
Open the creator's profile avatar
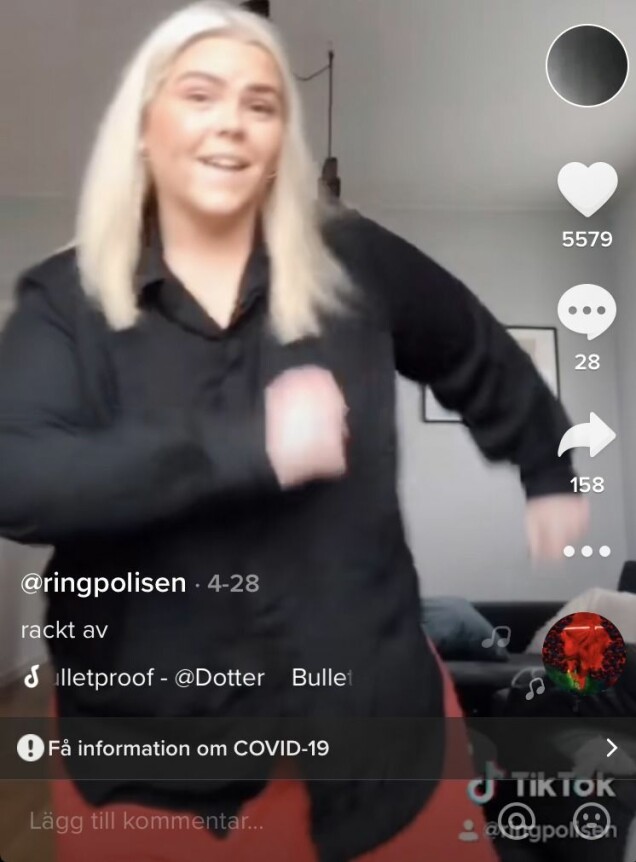click(x=587, y=65)
